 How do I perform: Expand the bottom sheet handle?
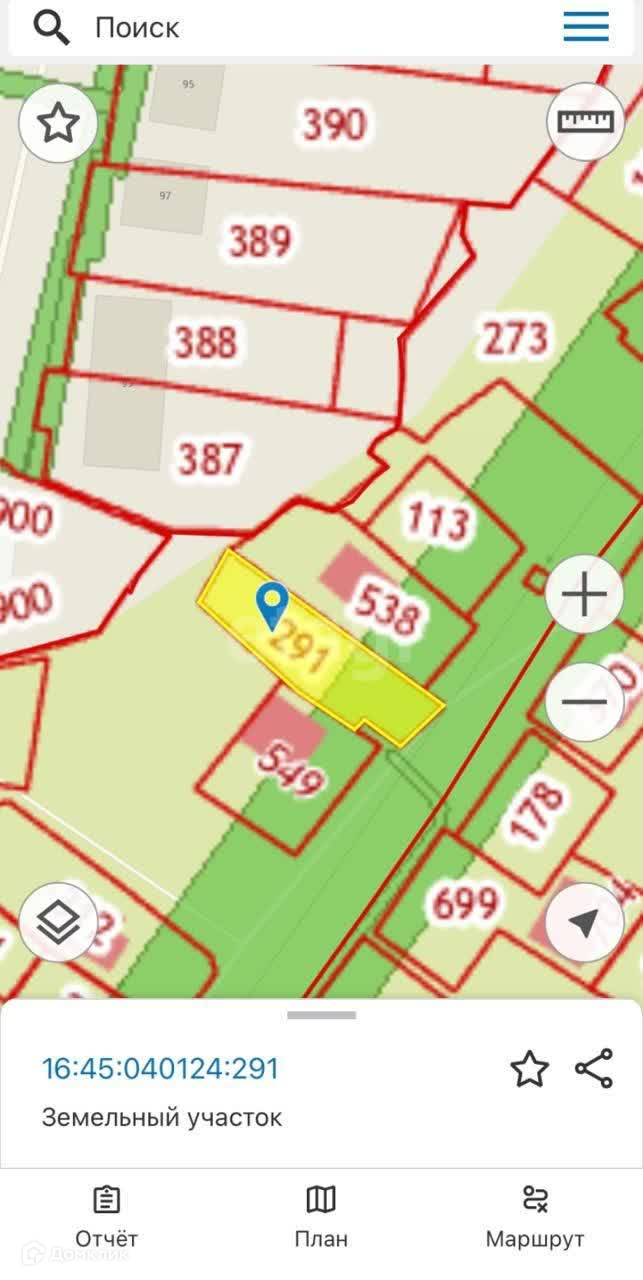tap(321, 1015)
